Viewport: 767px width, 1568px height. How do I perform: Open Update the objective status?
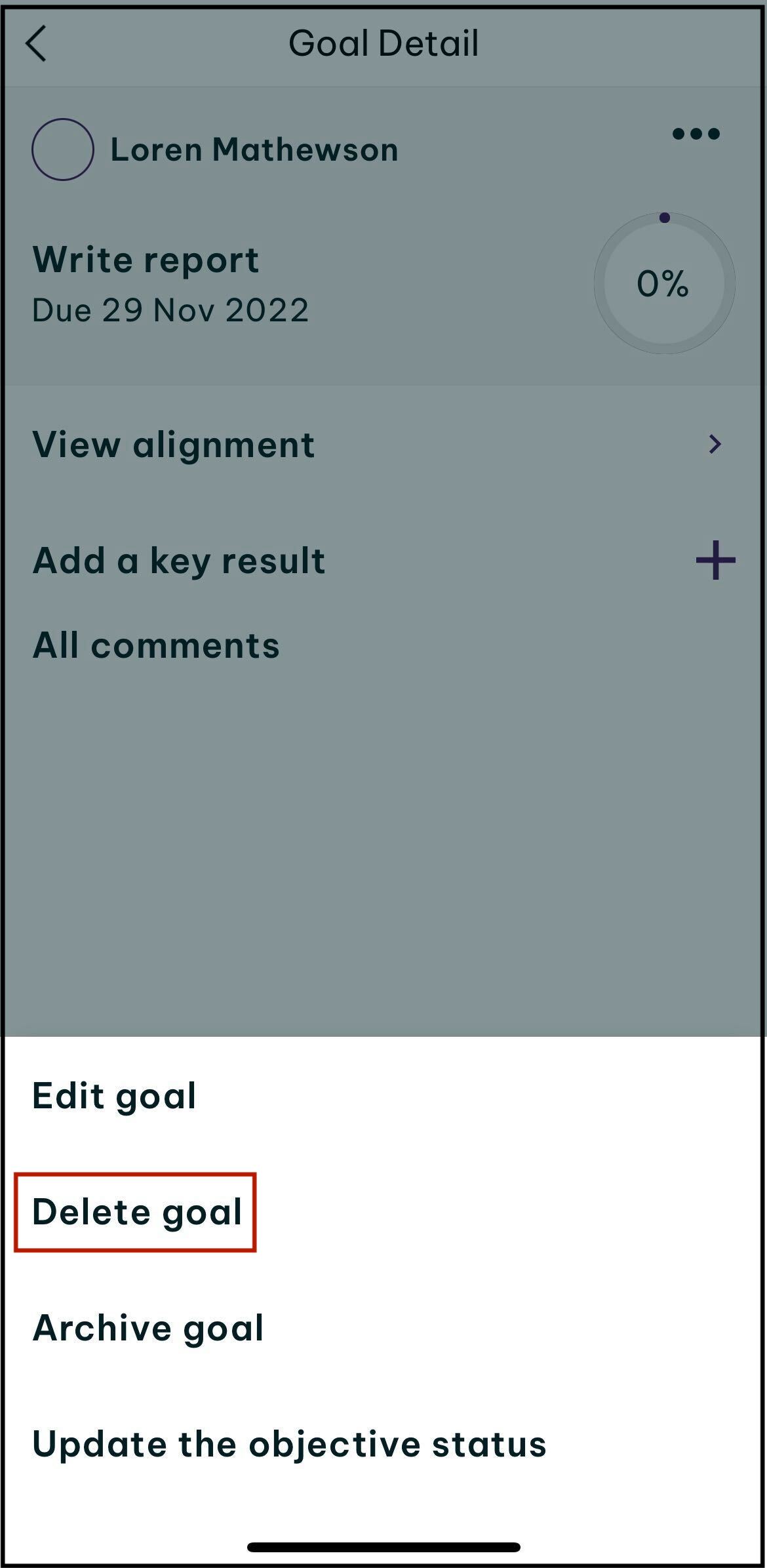pos(289,1443)
